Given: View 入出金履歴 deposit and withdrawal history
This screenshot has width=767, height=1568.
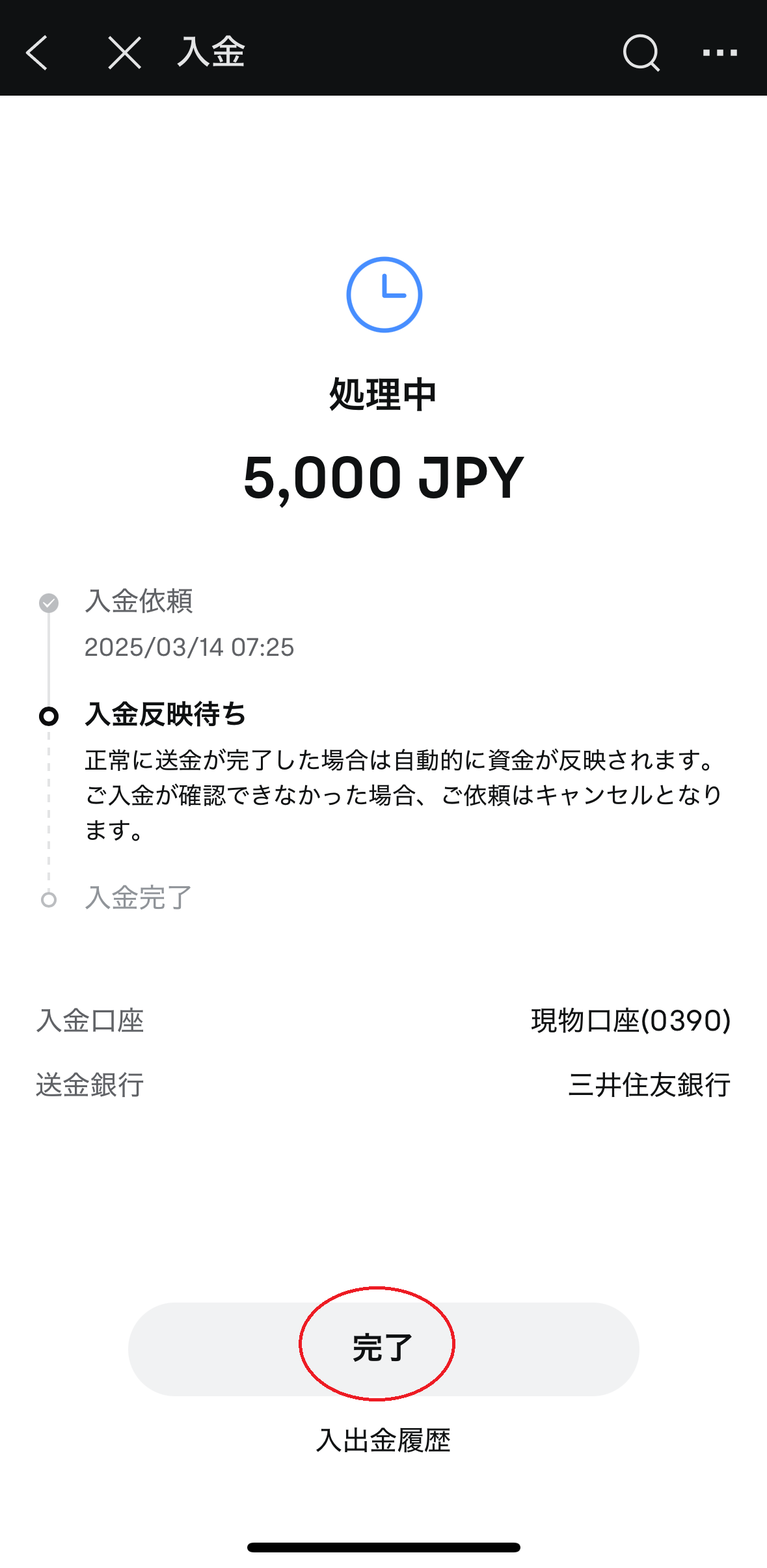Looking at the screenshot, I should pyautogui.click(x=383, y=1440).
